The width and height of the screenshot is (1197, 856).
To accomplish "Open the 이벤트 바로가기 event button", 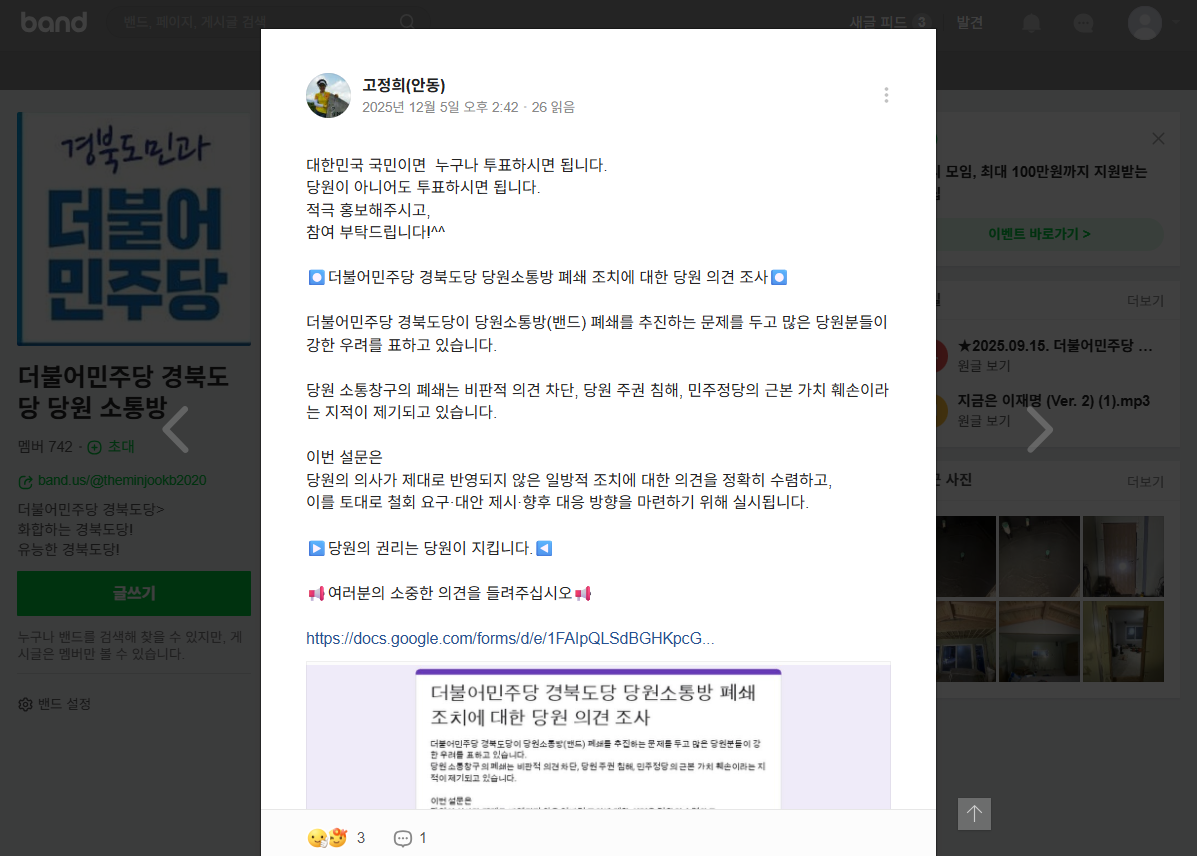I will [x=1040, y=234].
